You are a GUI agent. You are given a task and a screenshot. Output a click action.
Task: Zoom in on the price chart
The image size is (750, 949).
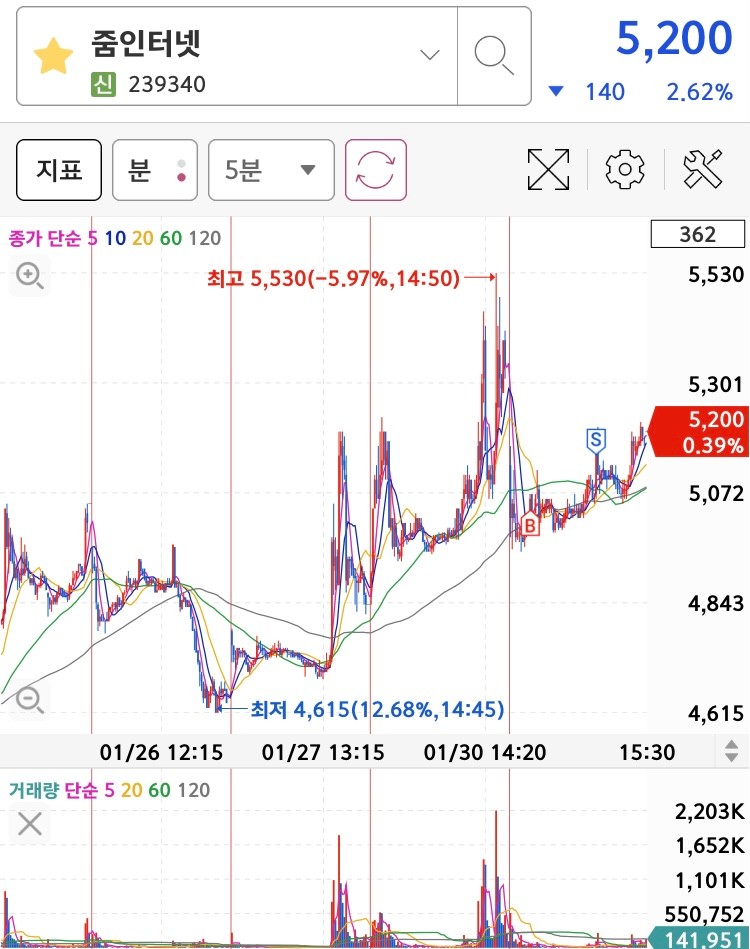(30, 276)
